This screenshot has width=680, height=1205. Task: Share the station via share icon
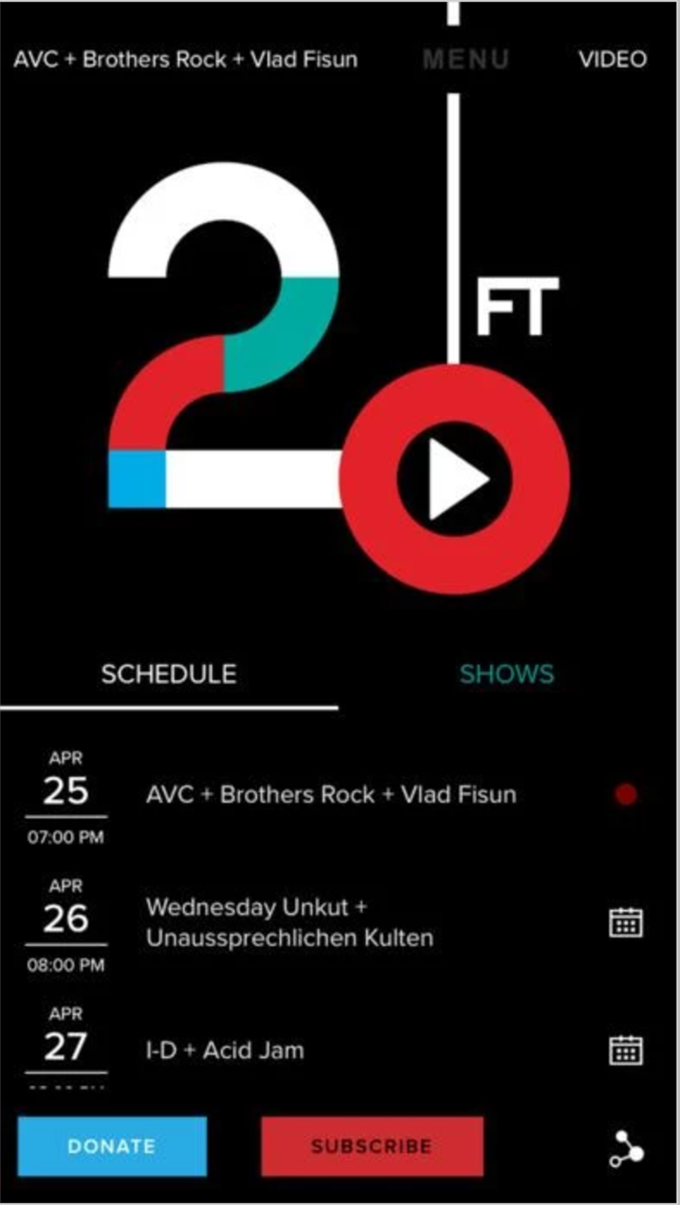tap(626, 1150)
